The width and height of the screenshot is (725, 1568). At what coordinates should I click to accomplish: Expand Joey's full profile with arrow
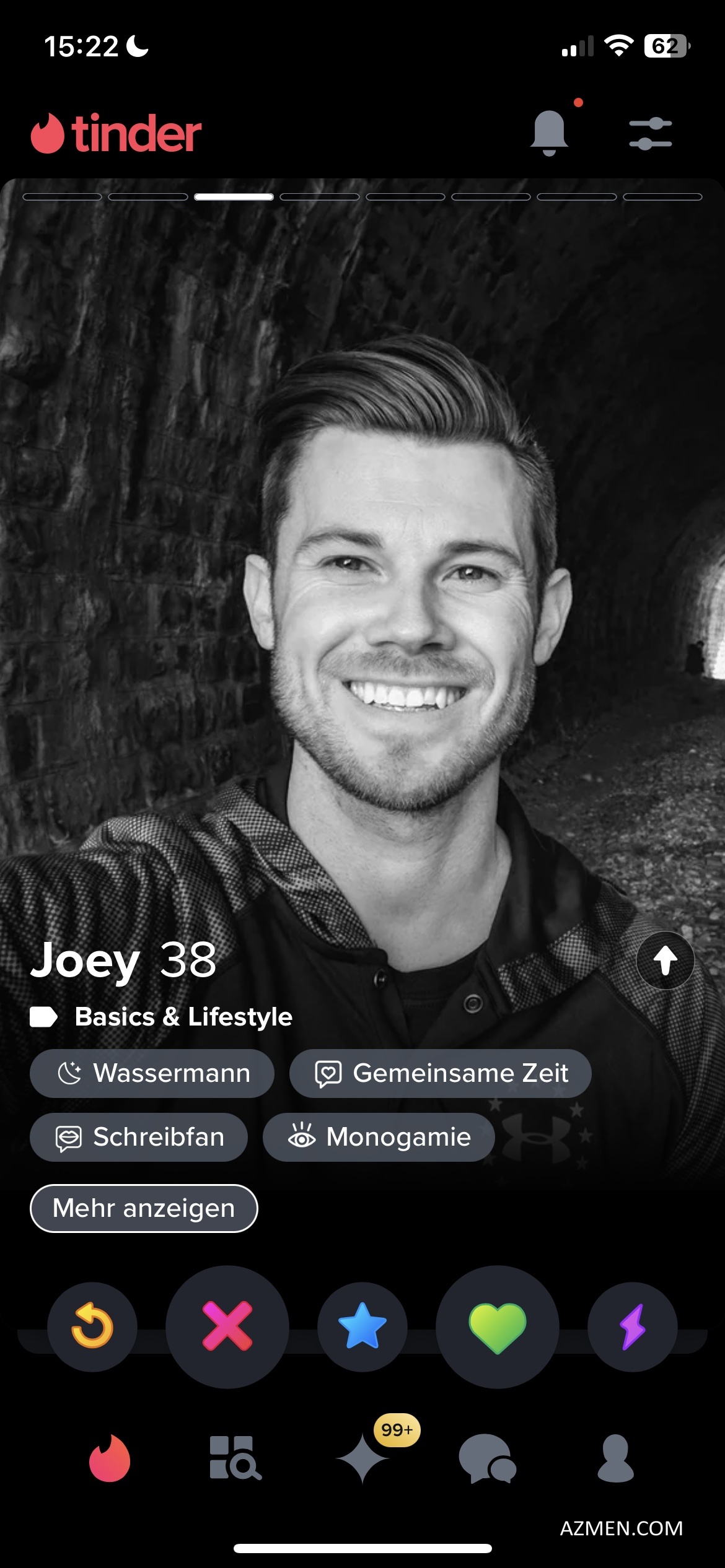point(665,960)
